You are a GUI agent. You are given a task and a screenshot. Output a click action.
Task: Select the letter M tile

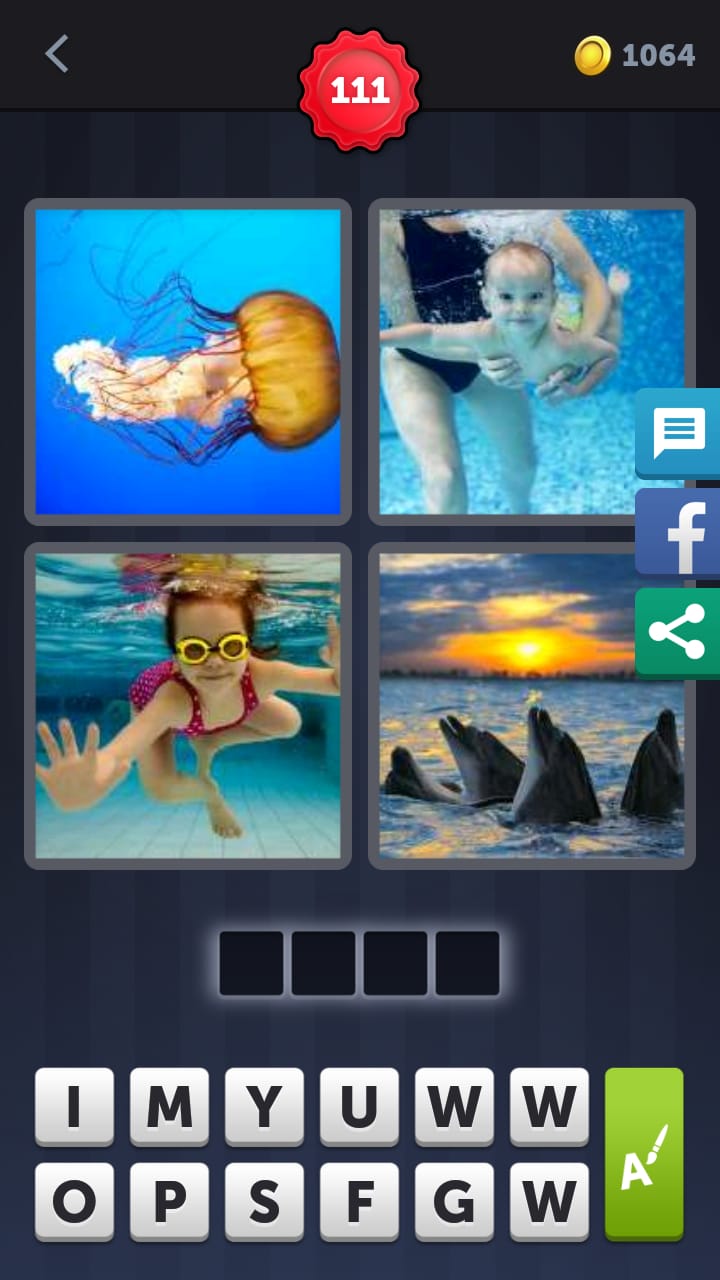tap(169, 1106)
